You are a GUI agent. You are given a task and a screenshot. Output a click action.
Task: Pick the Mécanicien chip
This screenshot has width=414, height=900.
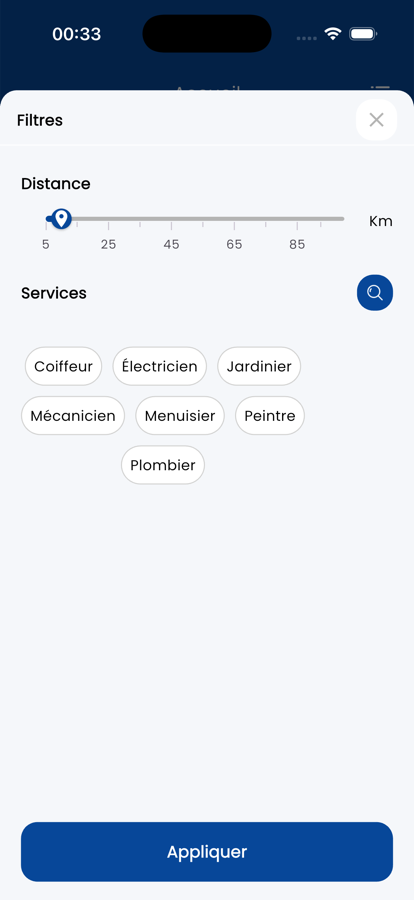pos(73,416)
